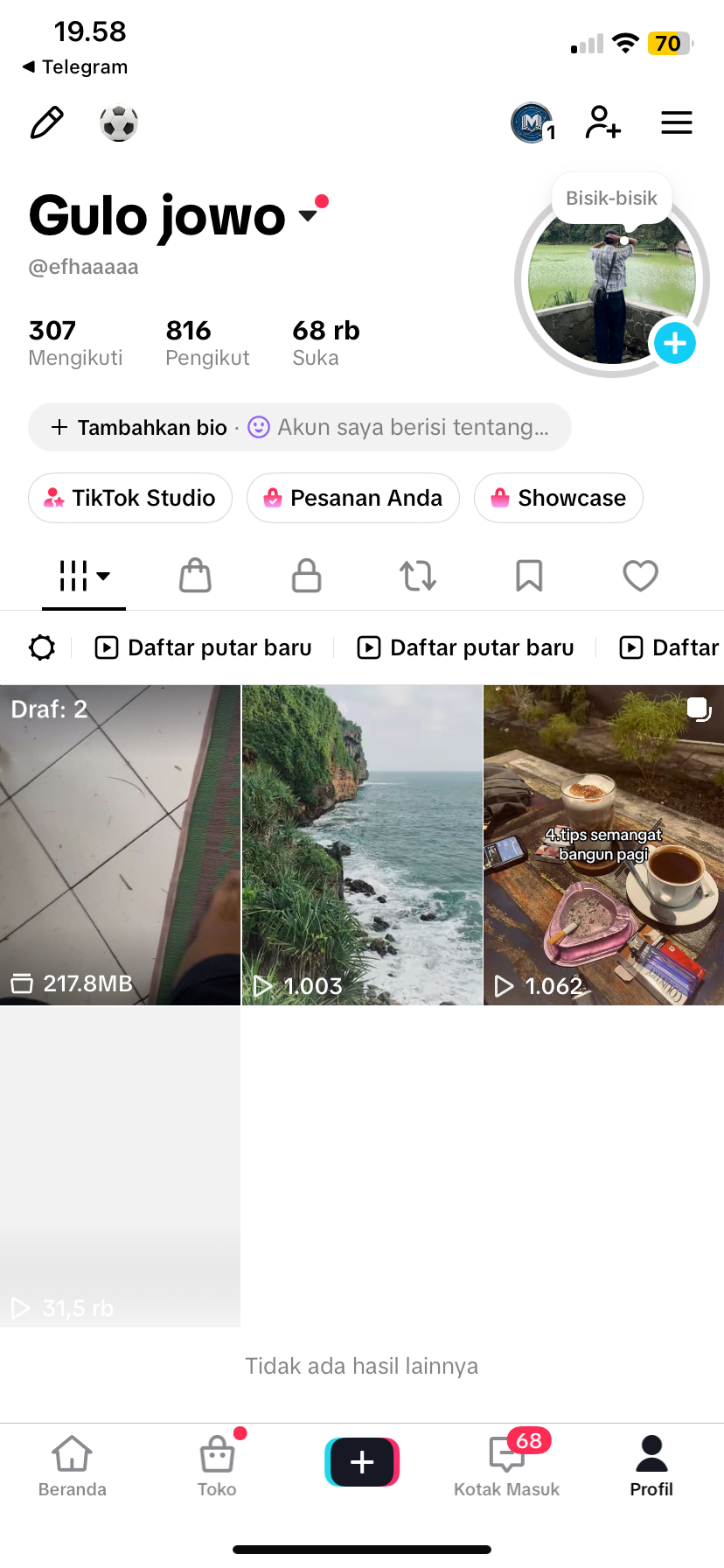Switch to the reposts tab
The width and height of the screenshot is (724, 1568).
418,576
